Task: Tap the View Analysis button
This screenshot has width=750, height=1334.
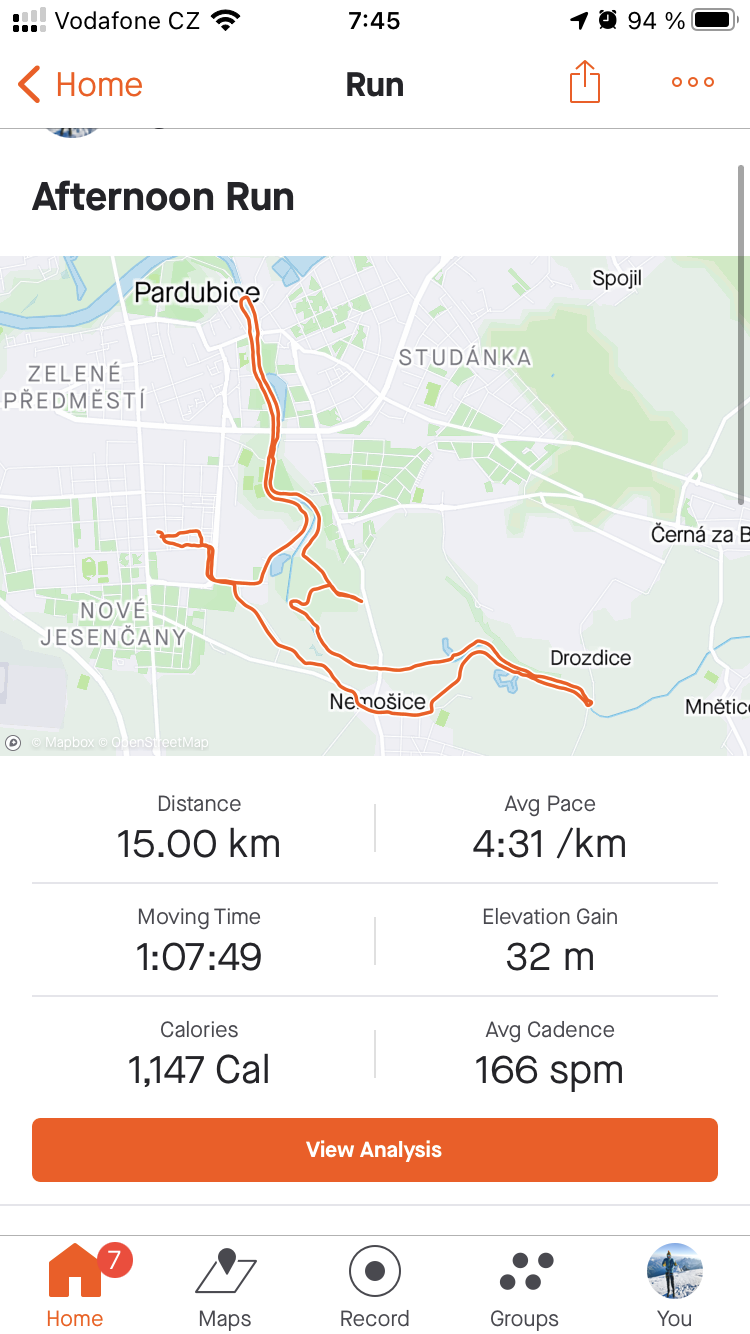Action: click(375, 1150)
